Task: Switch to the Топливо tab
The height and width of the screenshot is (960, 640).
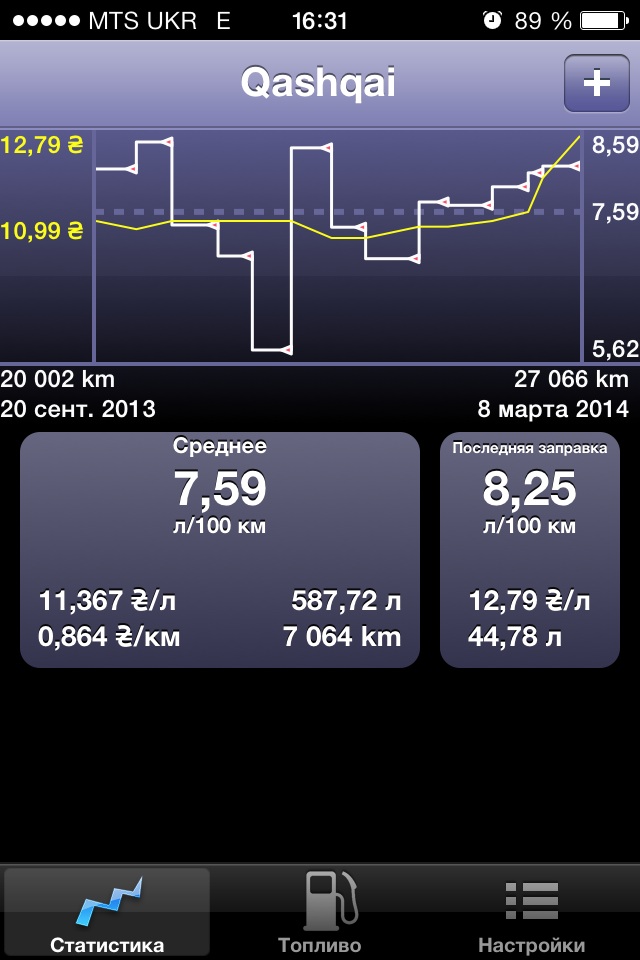Action: click(x=319, y=912)
